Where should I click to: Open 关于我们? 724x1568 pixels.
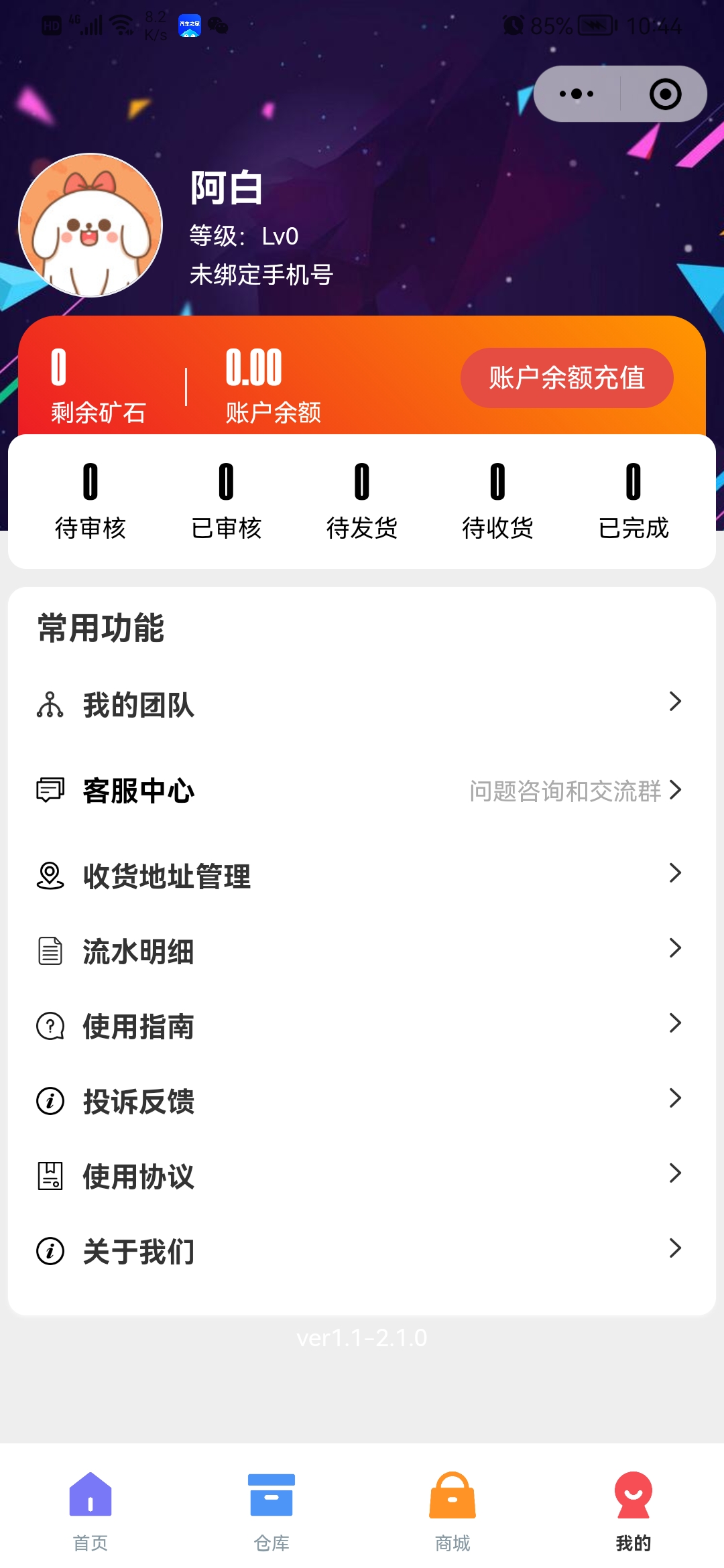pyautogui.click(x=362, y=1251)
